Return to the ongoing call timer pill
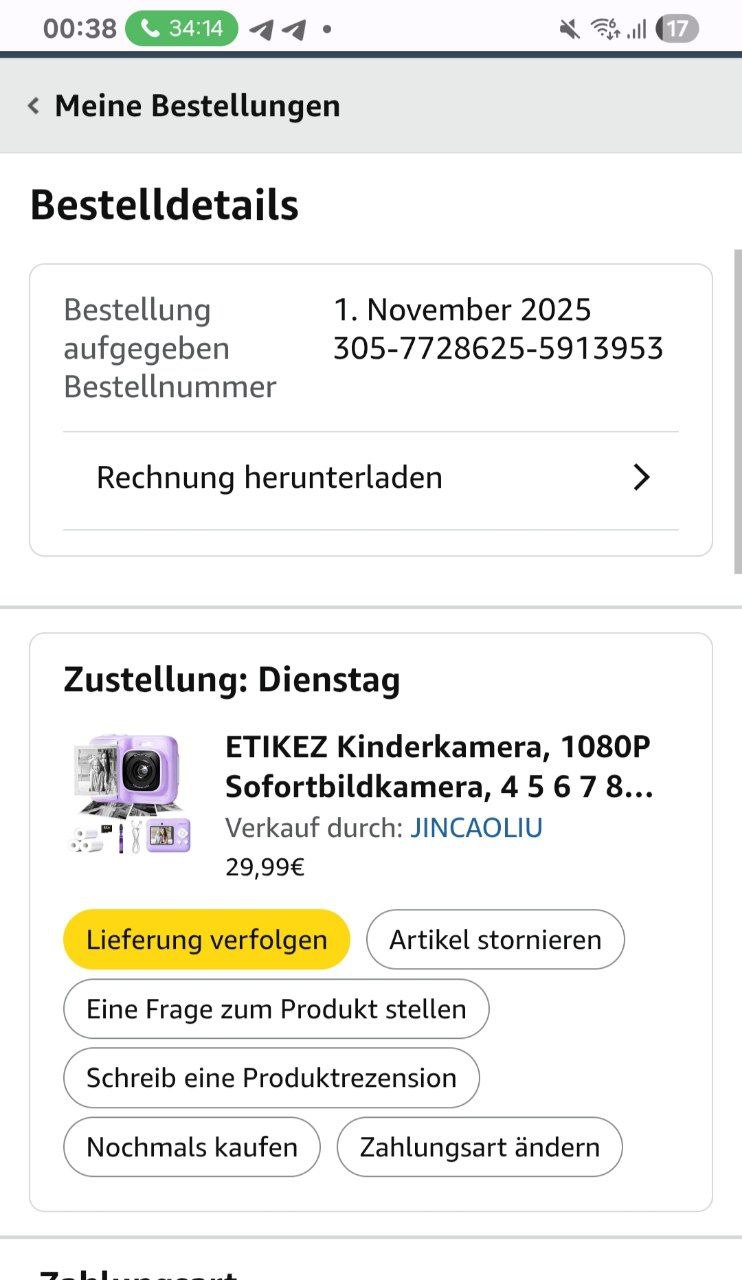 pos(182,29)
